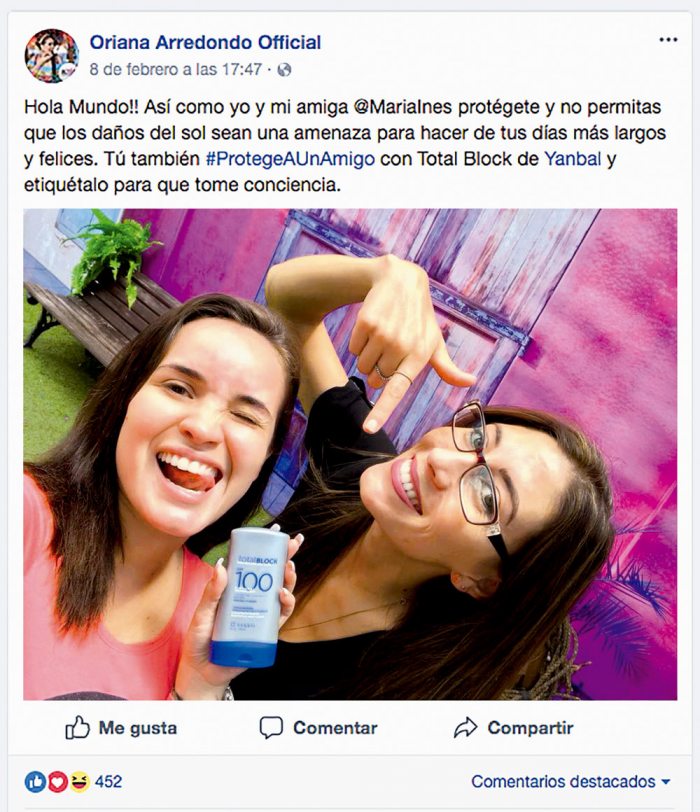The width and height of the screenshot is (700, 812).
Task: Like the post with Me gusta
Action: point(121,728)
